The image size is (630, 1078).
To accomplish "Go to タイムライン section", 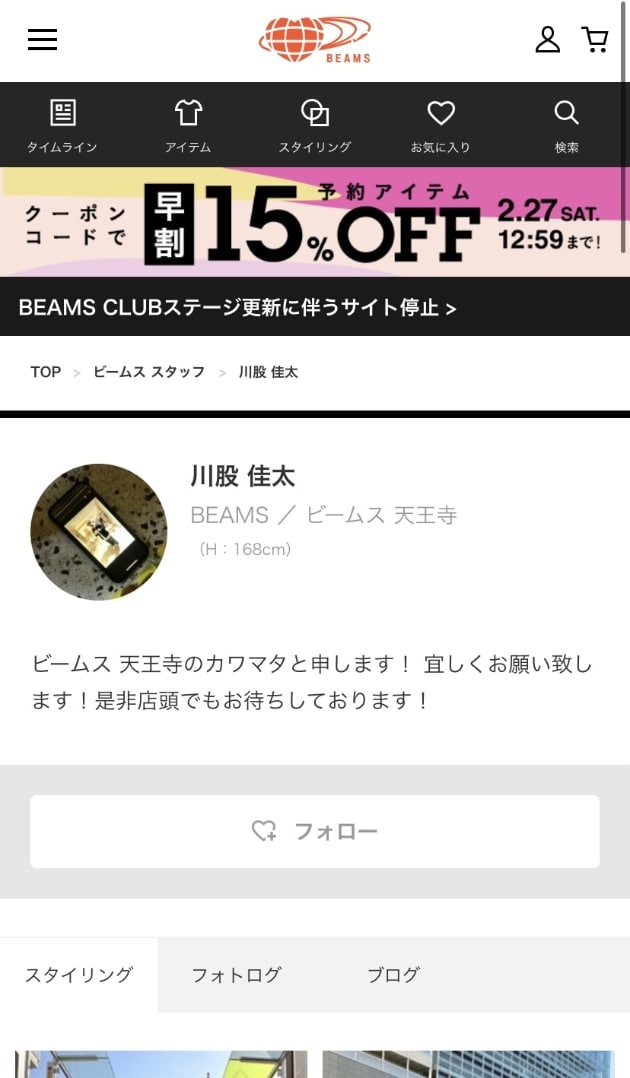I will 62,125.
